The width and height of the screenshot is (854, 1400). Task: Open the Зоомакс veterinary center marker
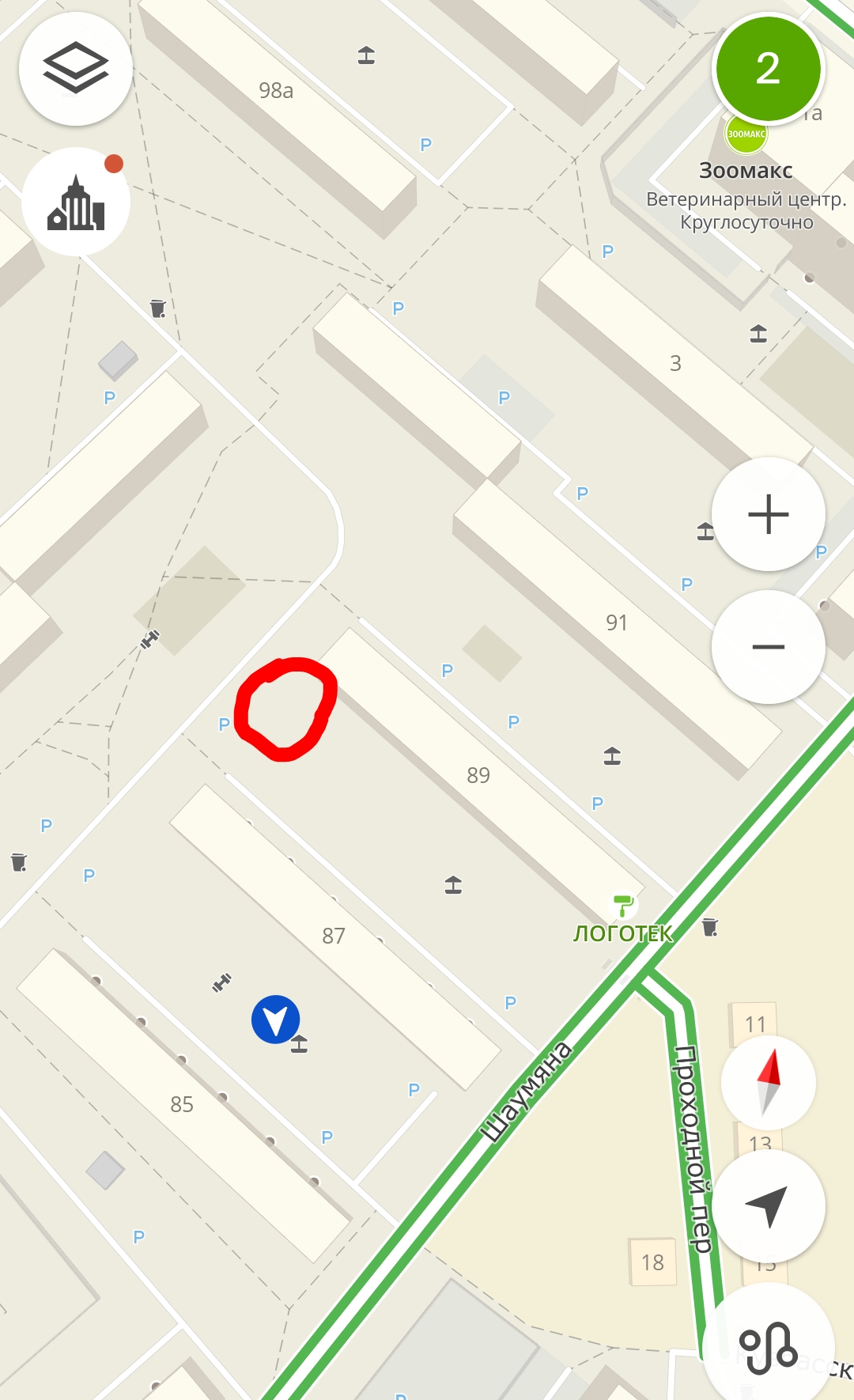[x=746, y=134]
